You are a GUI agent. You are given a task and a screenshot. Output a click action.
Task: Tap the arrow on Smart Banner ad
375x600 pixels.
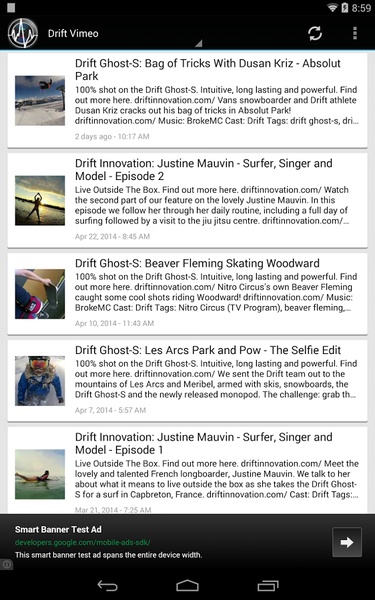click(x=347, y=542)
